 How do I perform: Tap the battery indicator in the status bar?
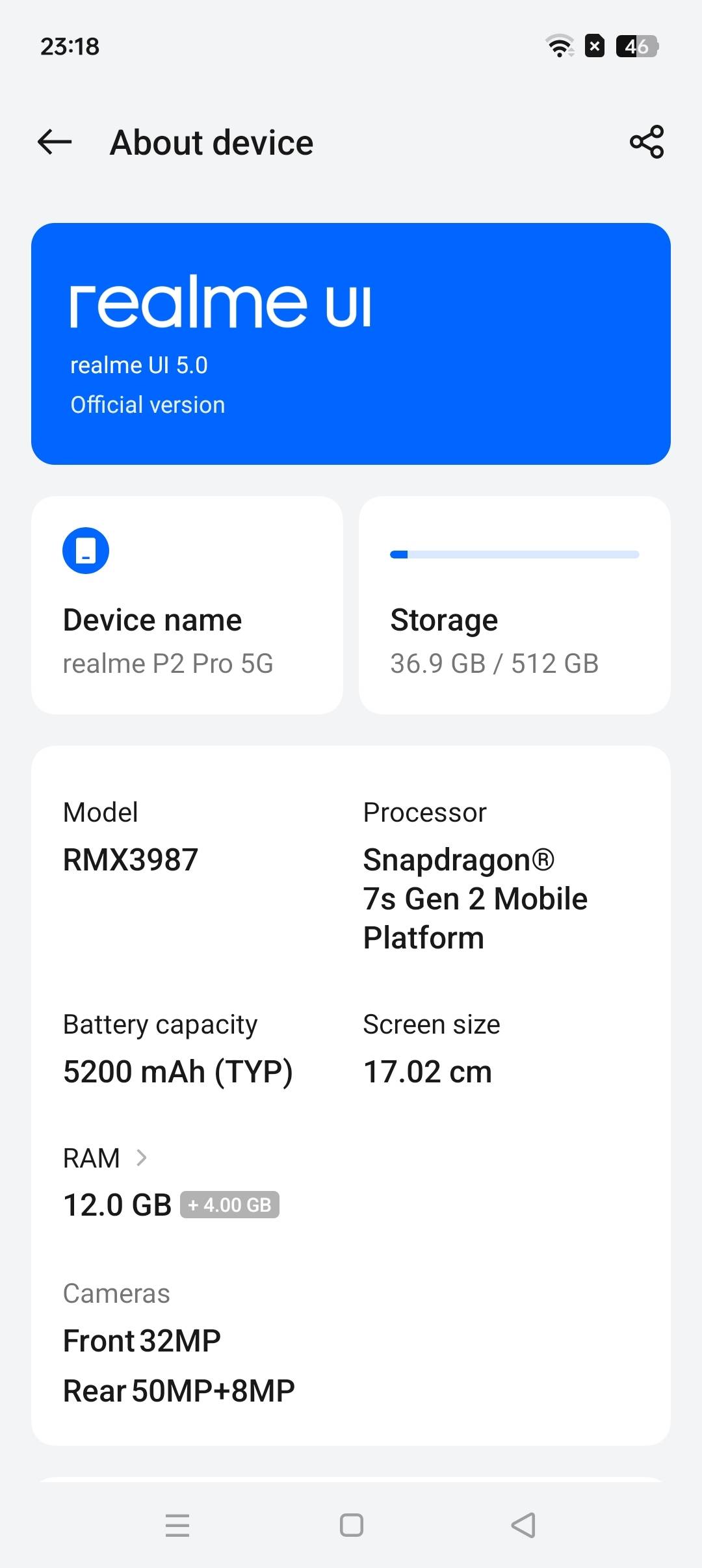pos(636,46)
